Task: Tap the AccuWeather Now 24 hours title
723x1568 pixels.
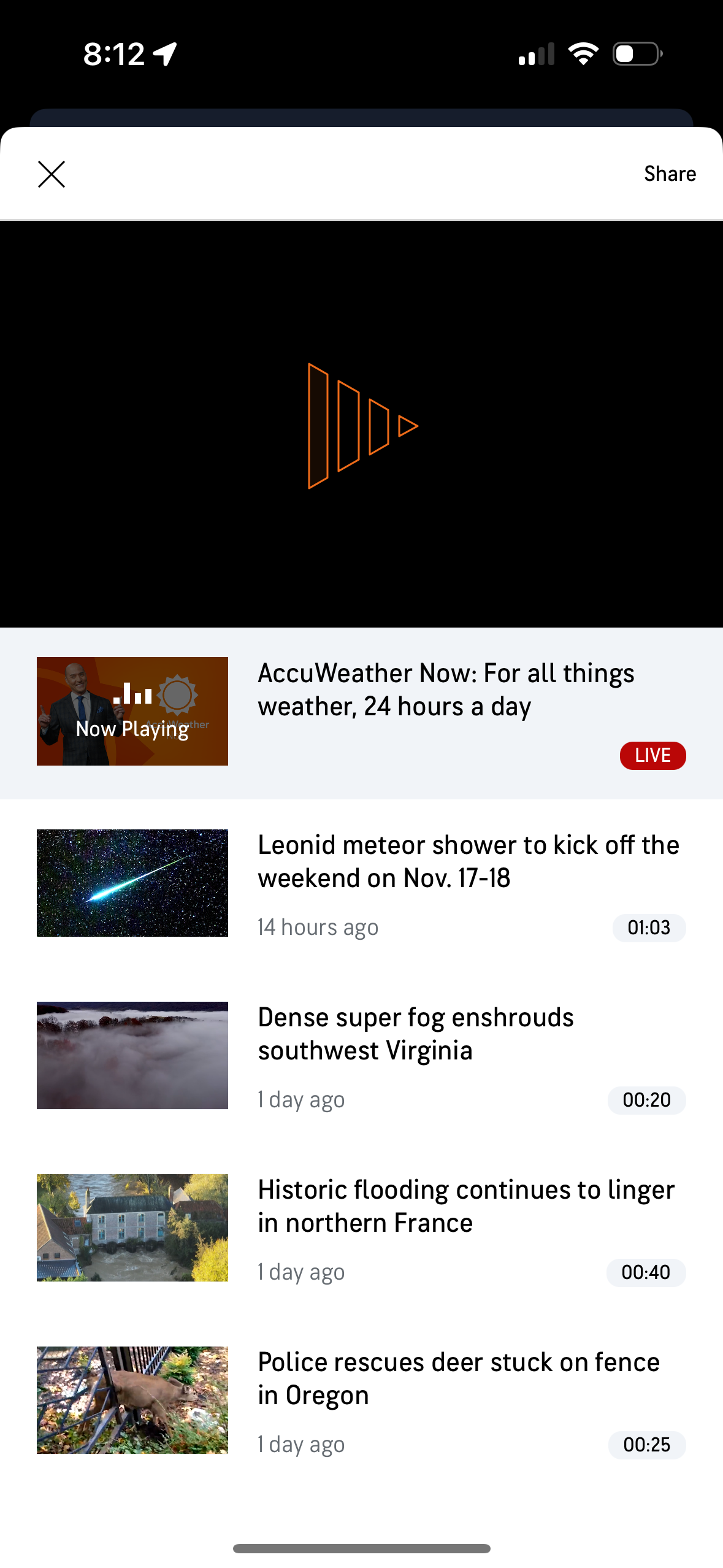Action: tap(446, 690)
